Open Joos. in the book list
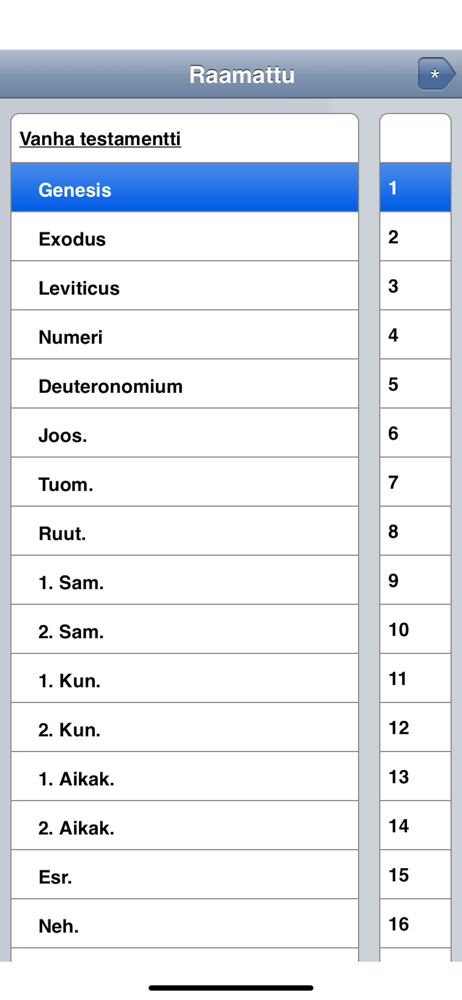 (x=184, y=433)
